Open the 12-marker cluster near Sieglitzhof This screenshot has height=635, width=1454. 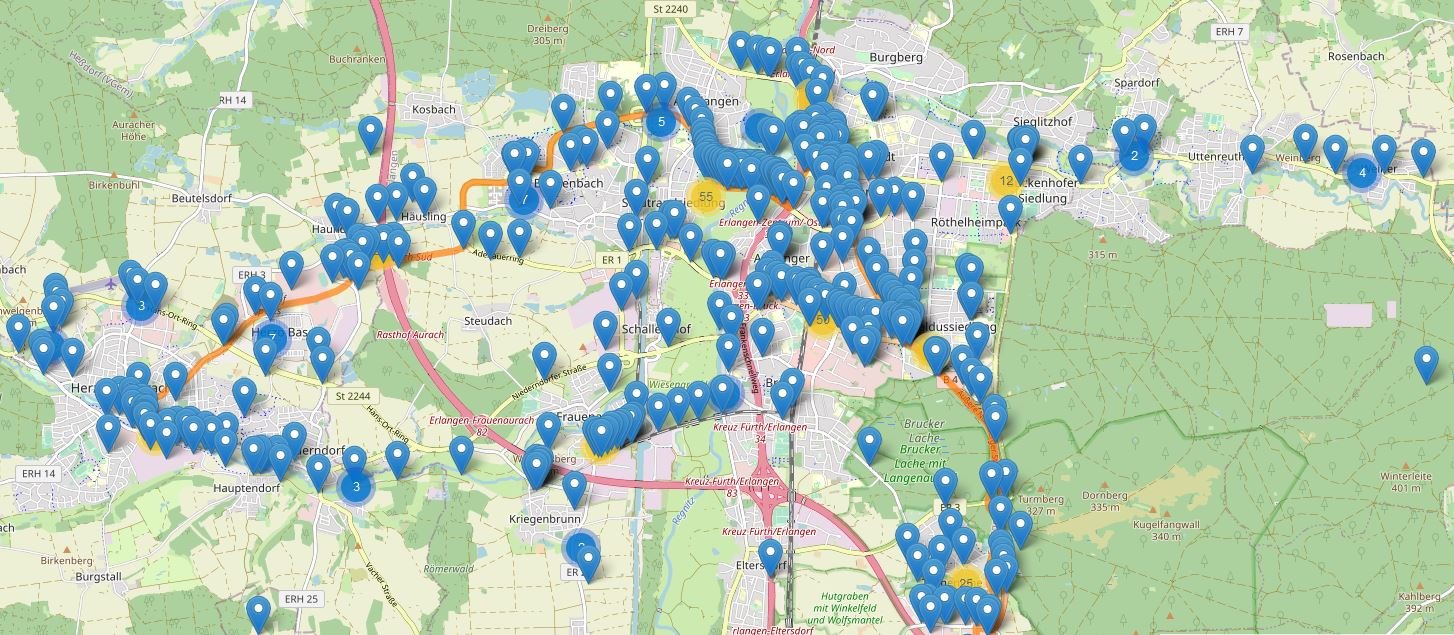point(1006,182)
